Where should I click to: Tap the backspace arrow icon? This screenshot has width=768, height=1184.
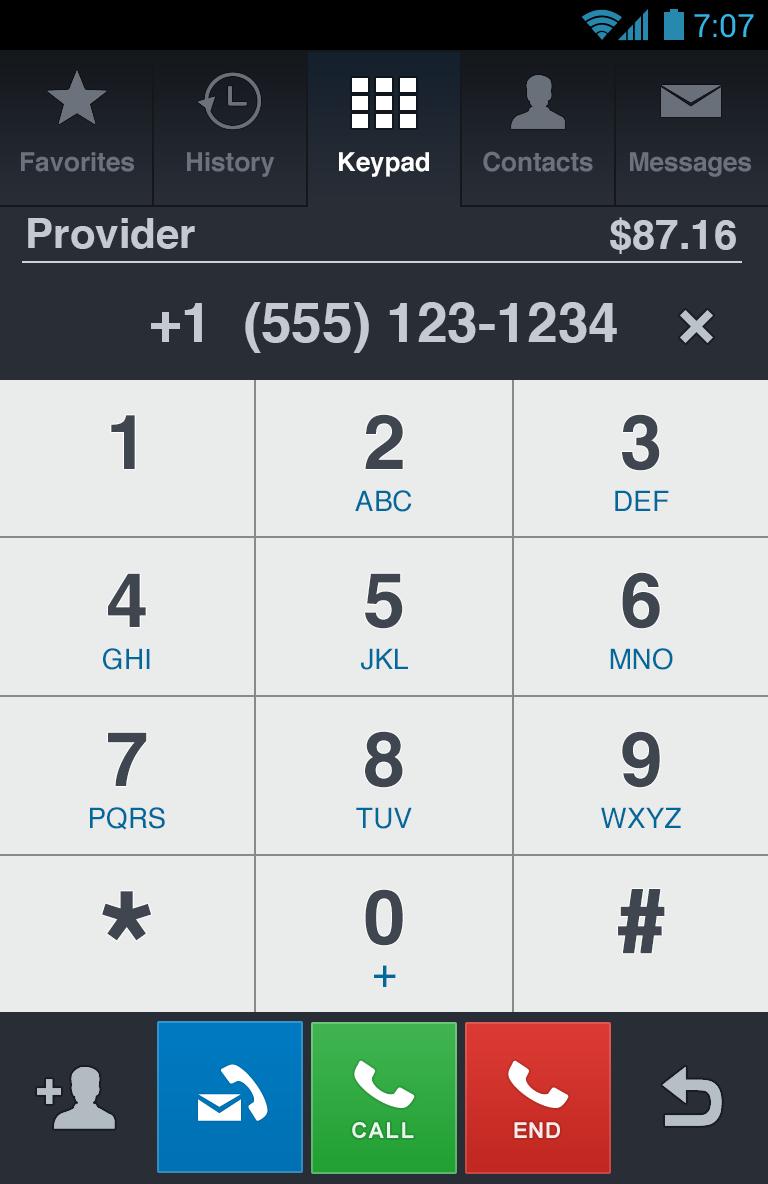(692, 1097)
